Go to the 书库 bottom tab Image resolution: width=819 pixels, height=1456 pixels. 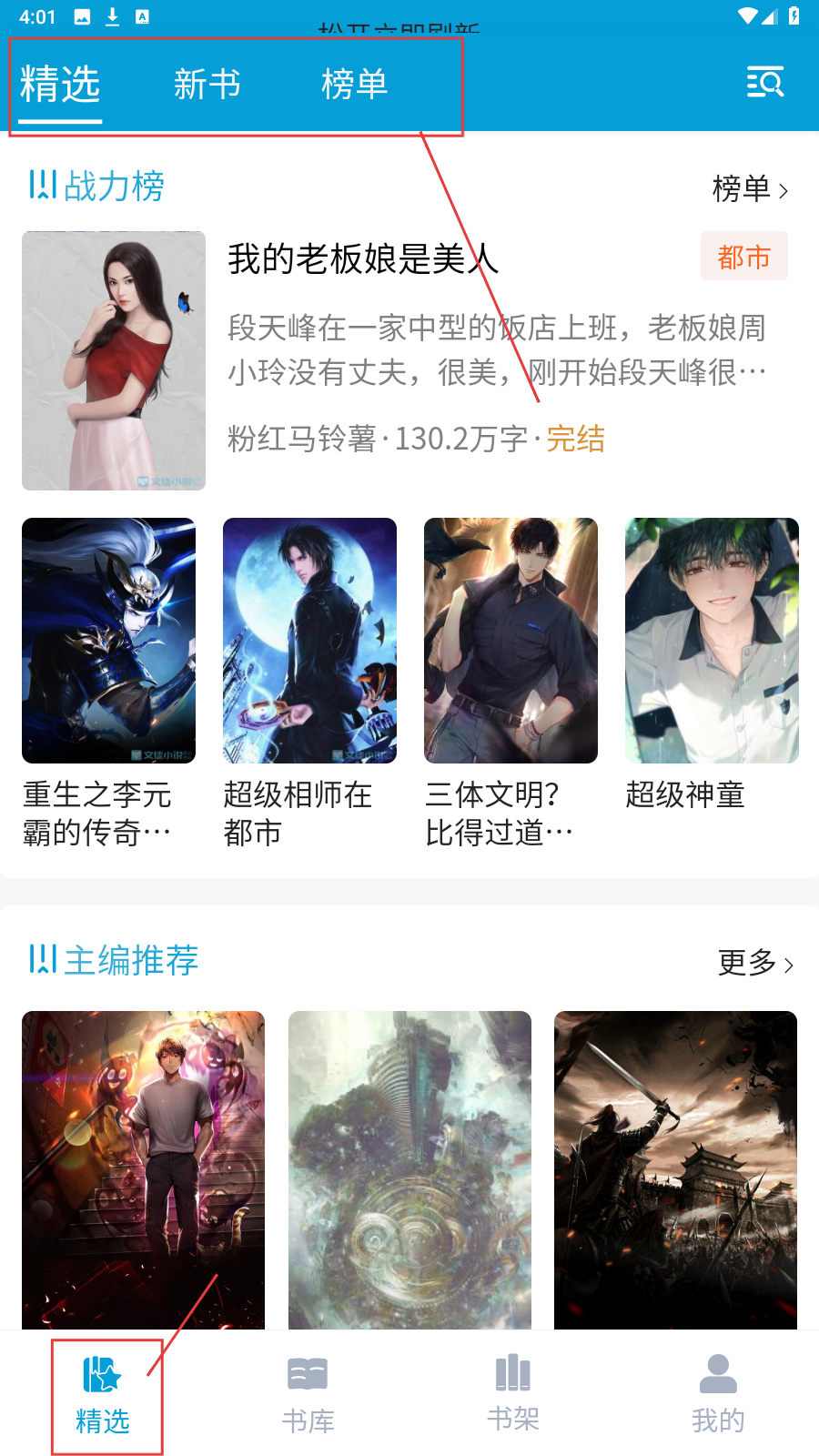click(x=308, y=1394)
